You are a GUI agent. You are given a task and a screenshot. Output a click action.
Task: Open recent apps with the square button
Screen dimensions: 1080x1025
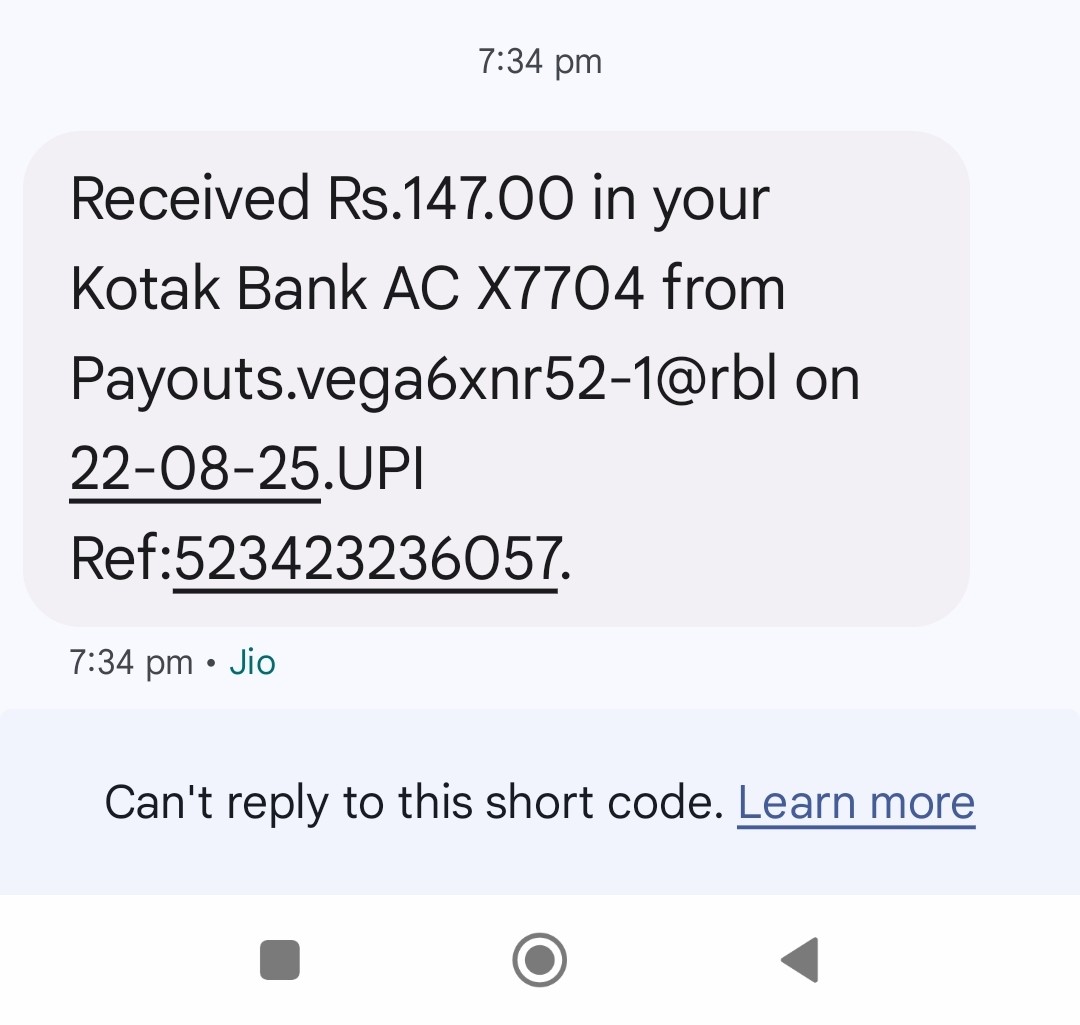click(x=280, y=960)
